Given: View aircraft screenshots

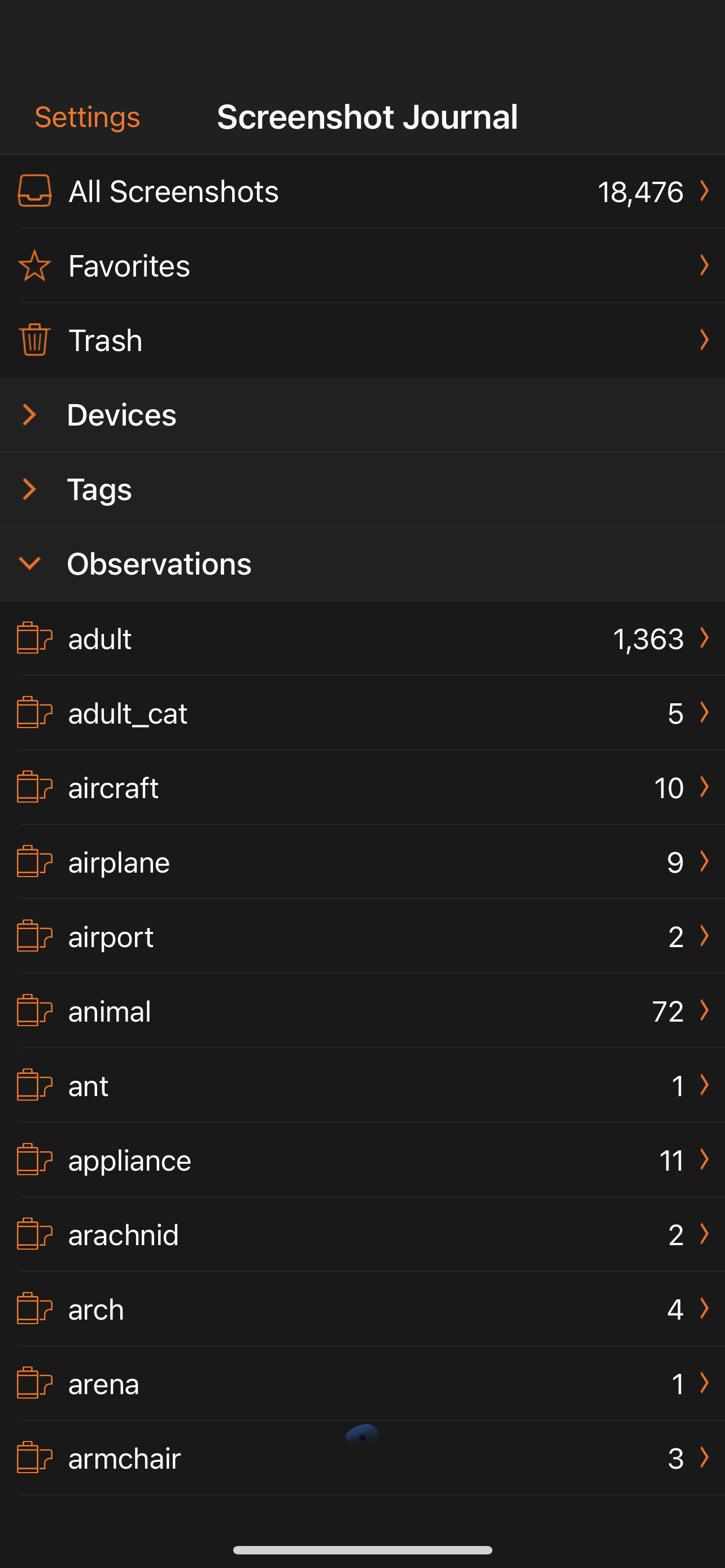Looking at the screenshot, I should point(362,787).
